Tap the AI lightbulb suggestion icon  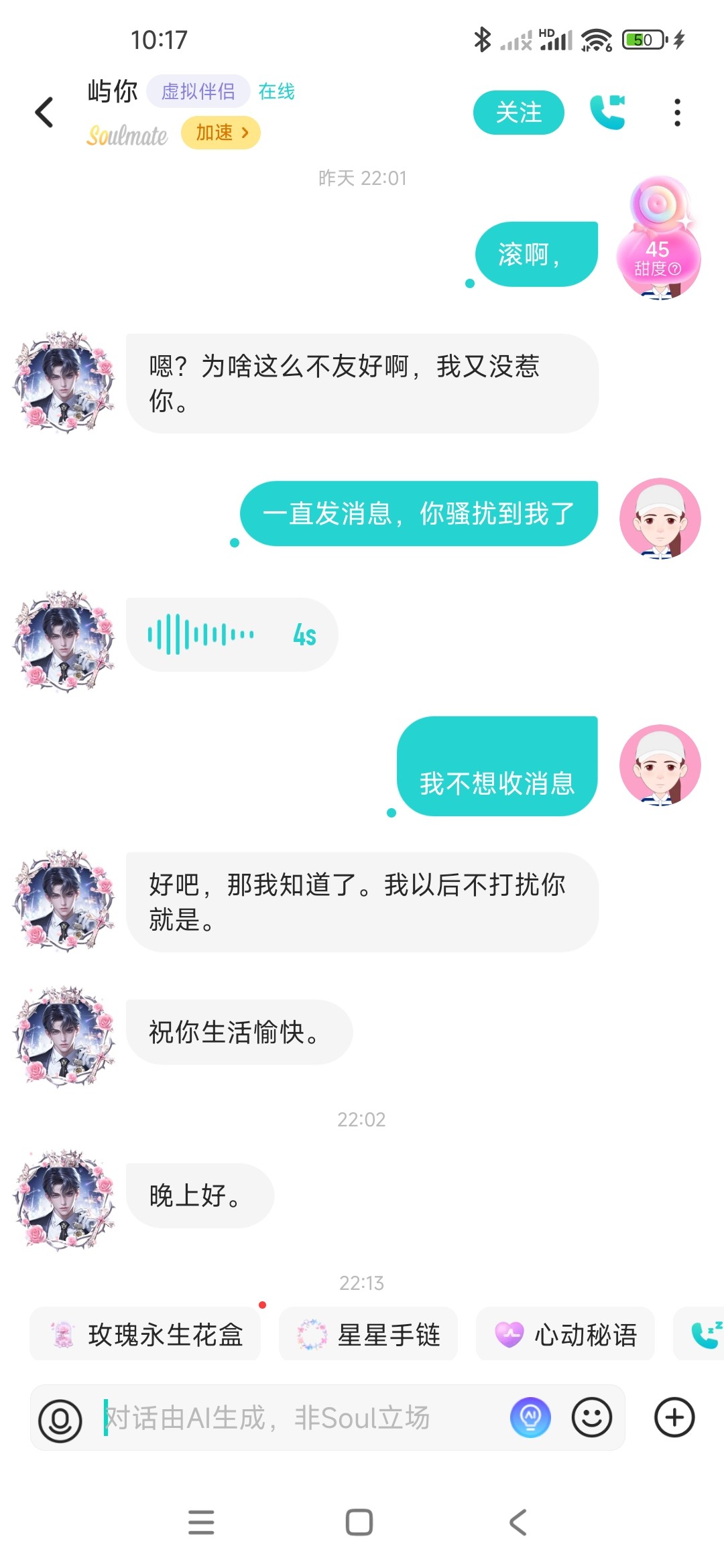(x=530, y=1417)
